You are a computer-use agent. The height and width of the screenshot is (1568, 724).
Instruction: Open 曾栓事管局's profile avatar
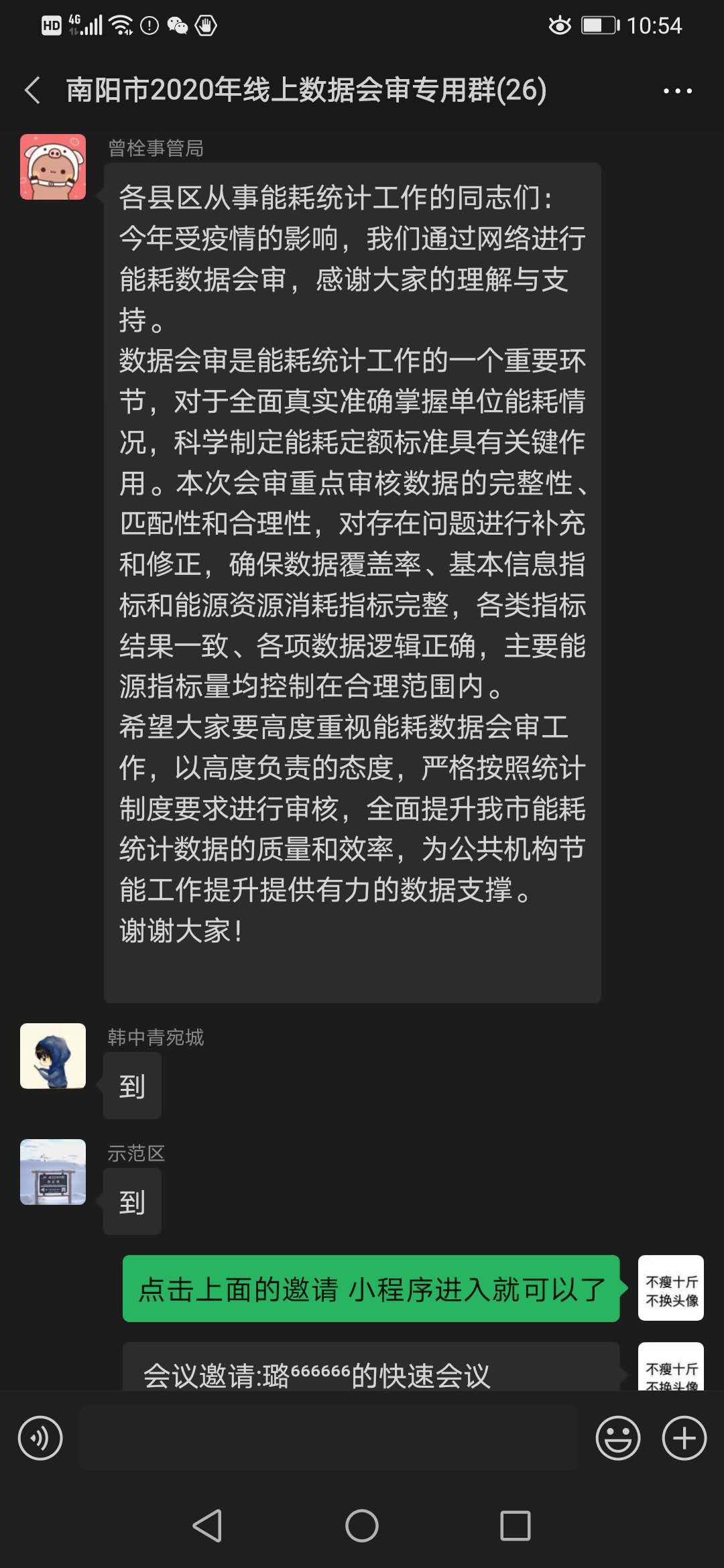(53, 167)
